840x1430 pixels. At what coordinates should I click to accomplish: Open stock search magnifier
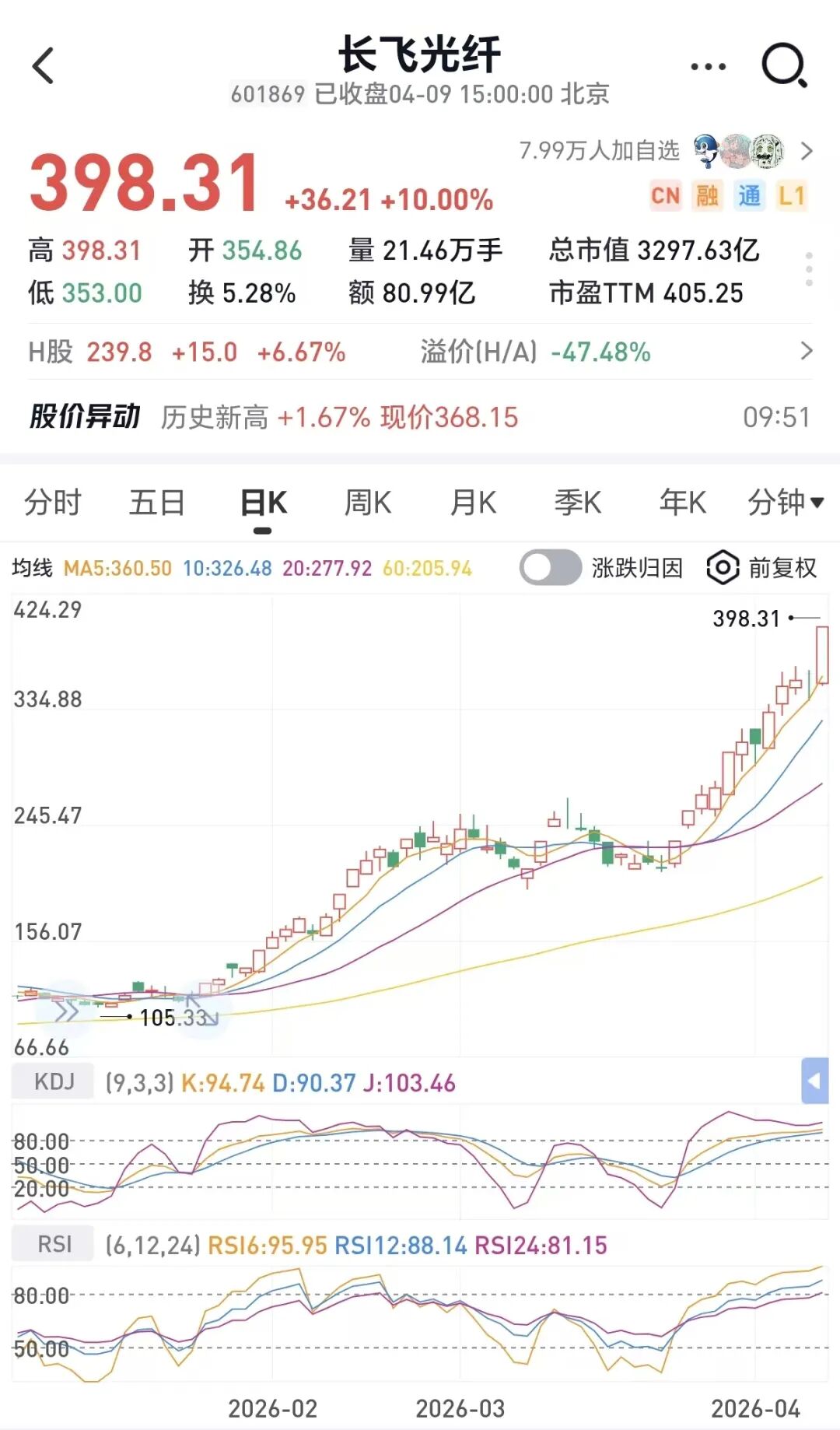[783, 65]
